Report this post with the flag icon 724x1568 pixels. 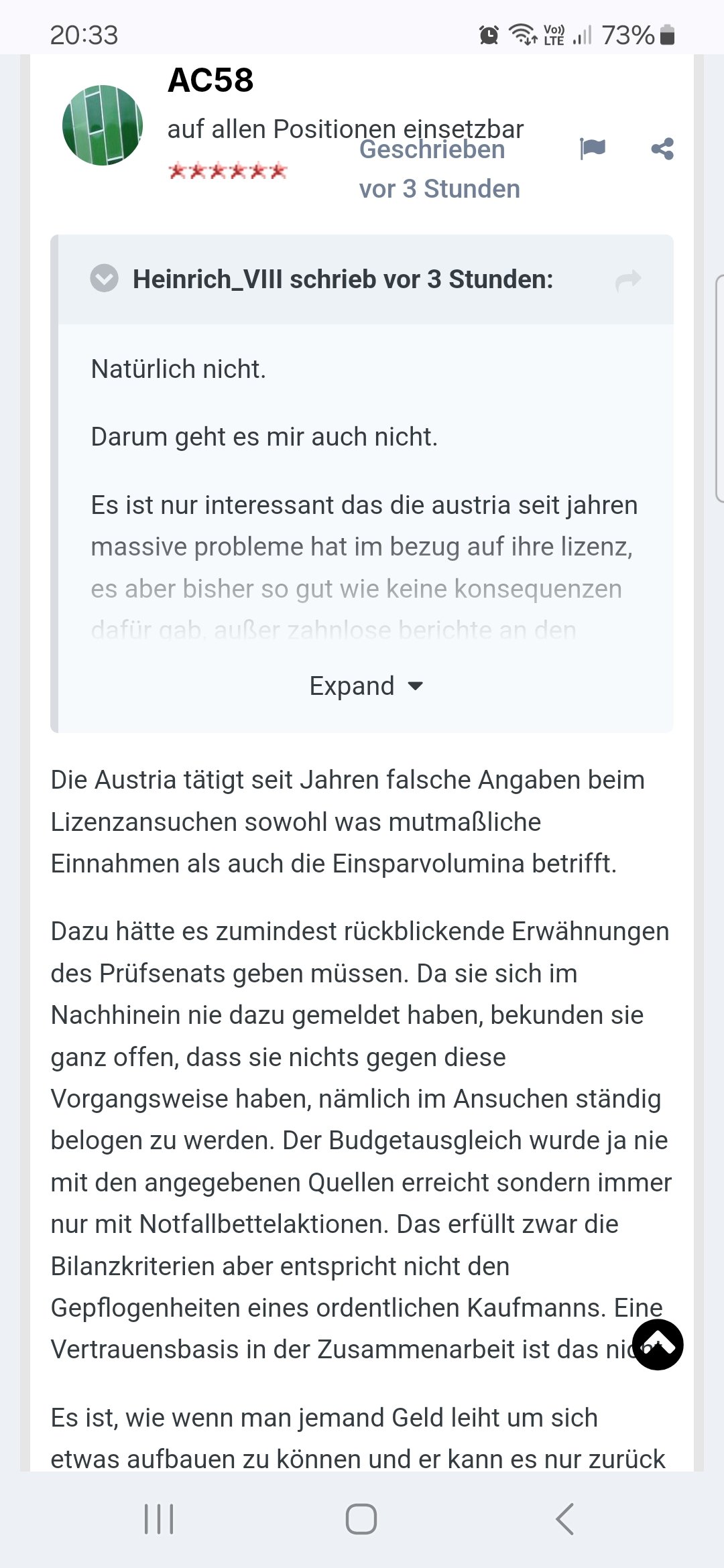click(593, 148)
